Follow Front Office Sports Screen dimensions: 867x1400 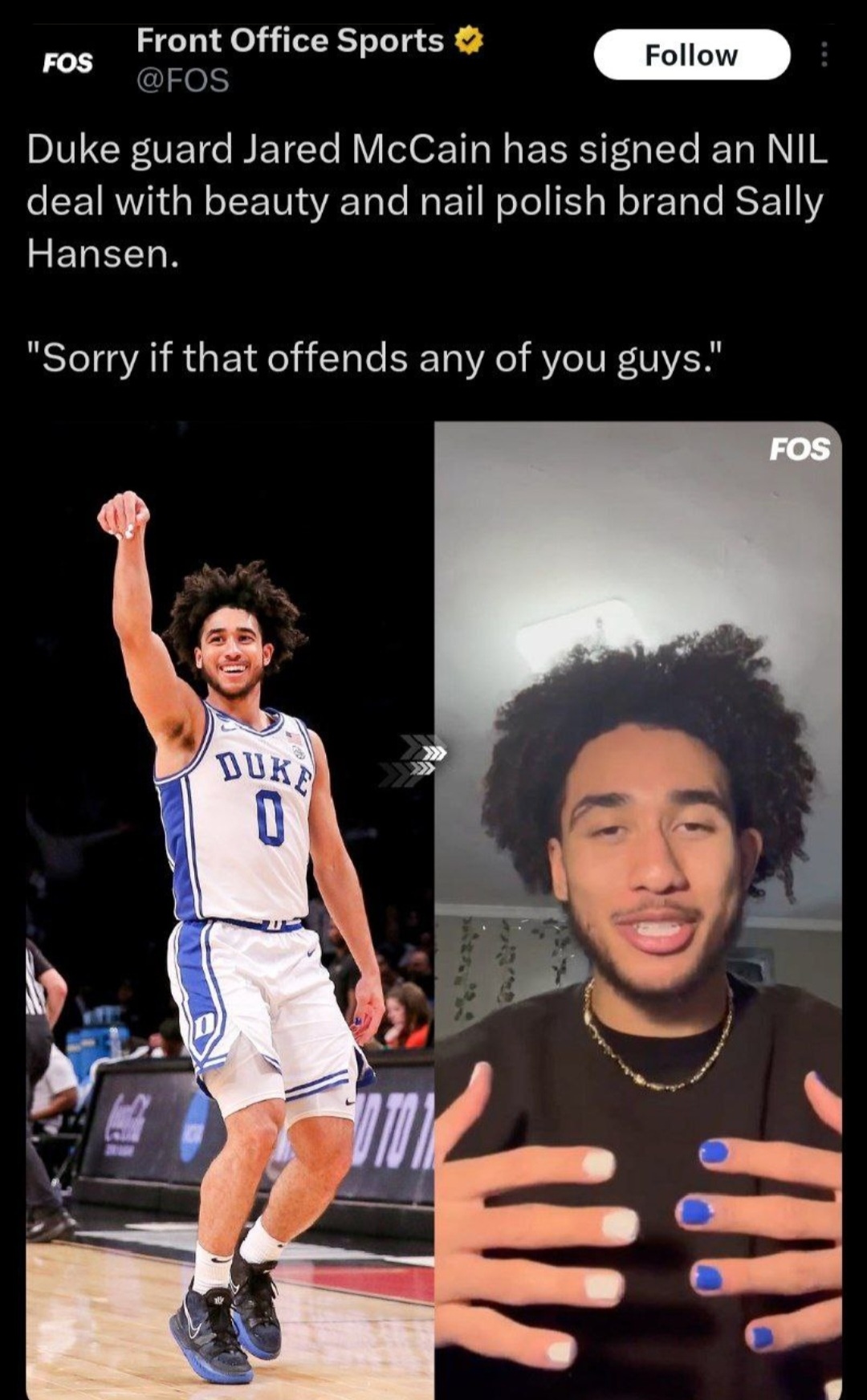[691, 55]
